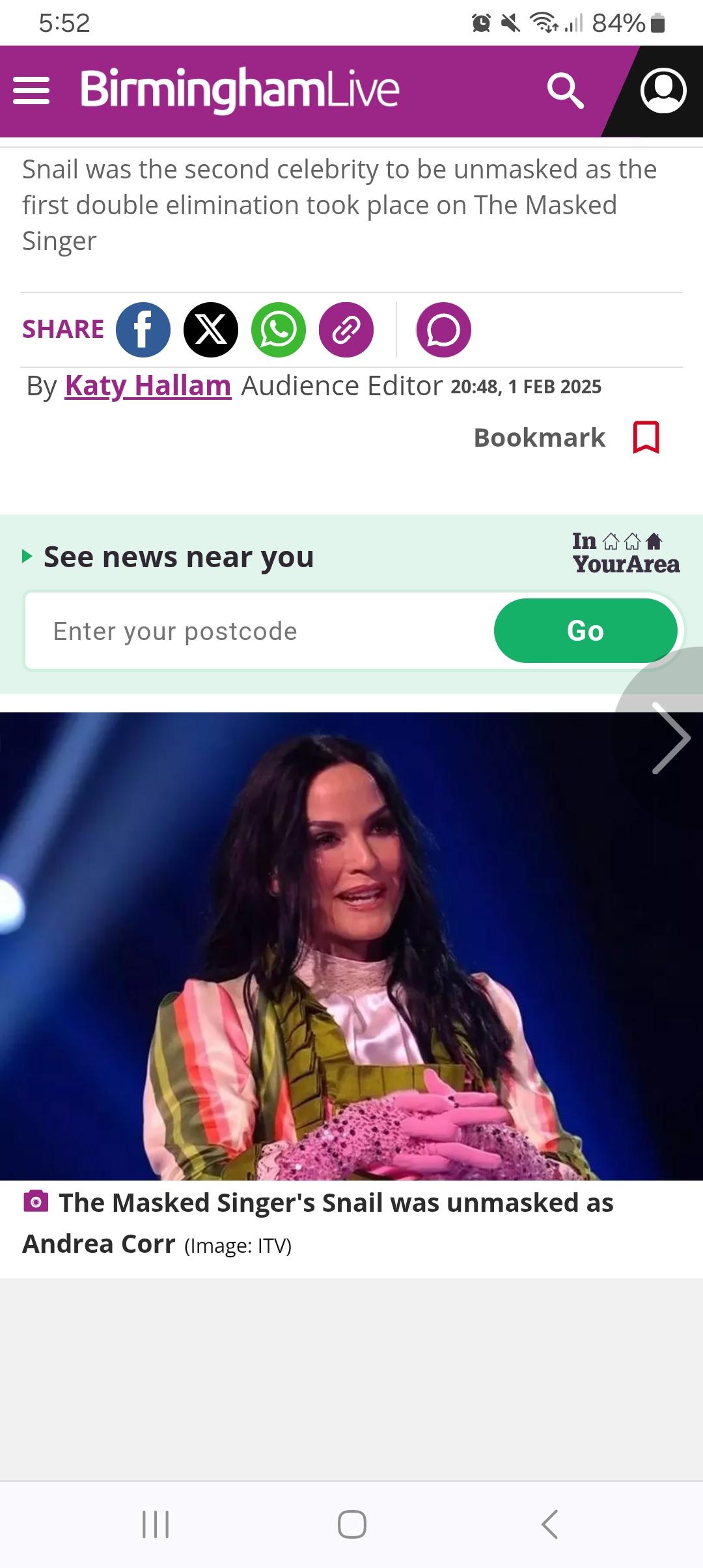Image resolution: width=703 pixels, height=1568 pixels.
Task: Tap the BirminghamLive logo to go home
Action: coord(240,90)
